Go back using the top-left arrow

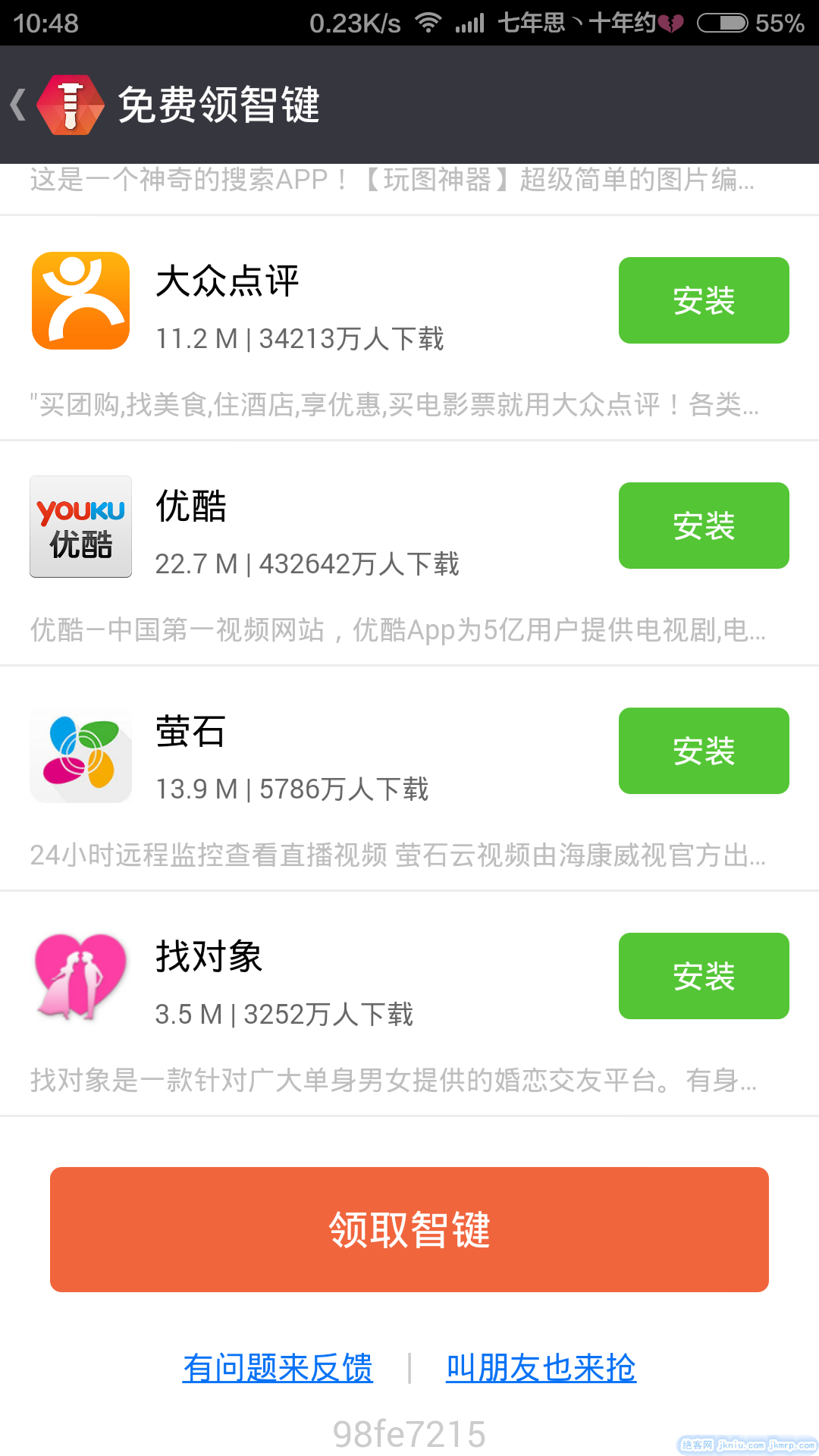pyautogui.click(x=20, y=105)
